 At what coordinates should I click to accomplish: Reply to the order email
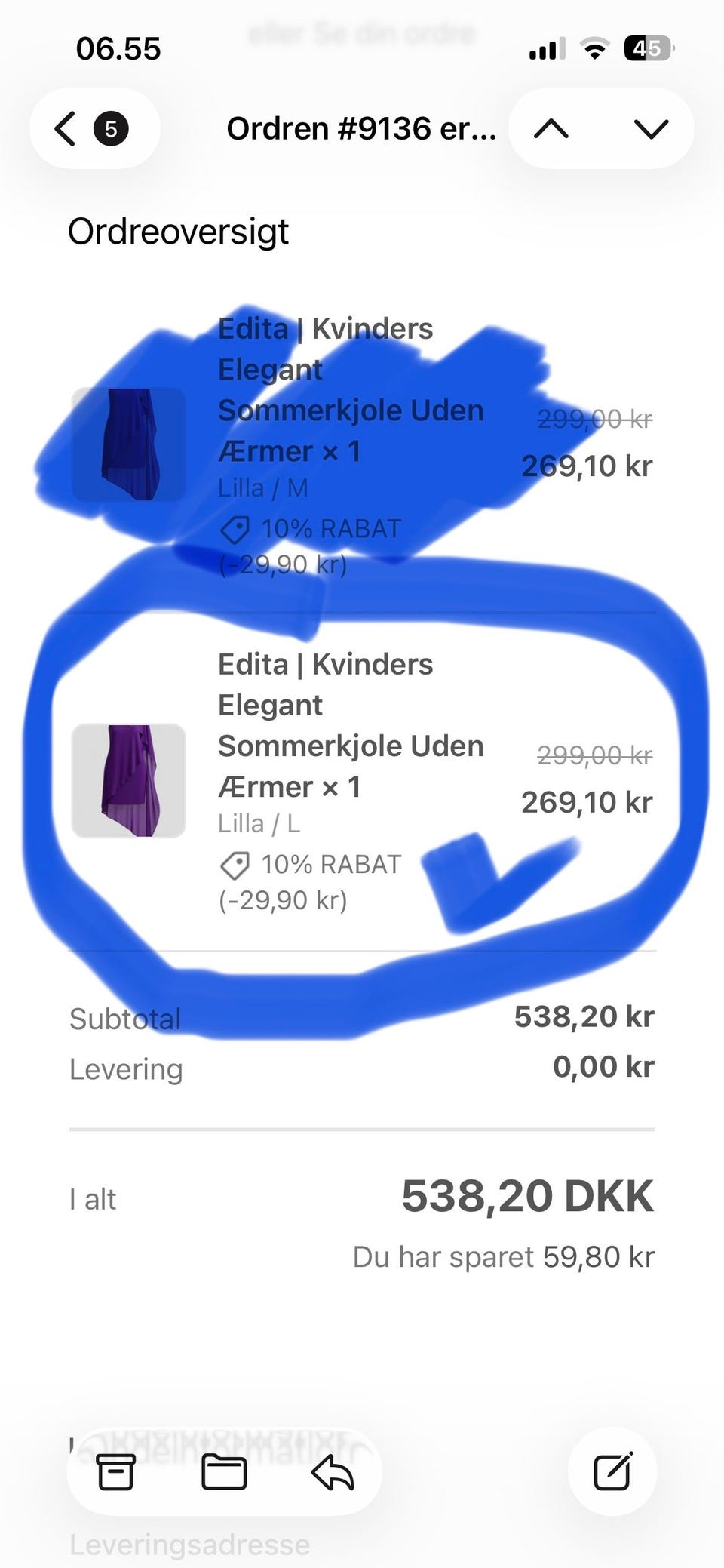(x=333, y=1471)
